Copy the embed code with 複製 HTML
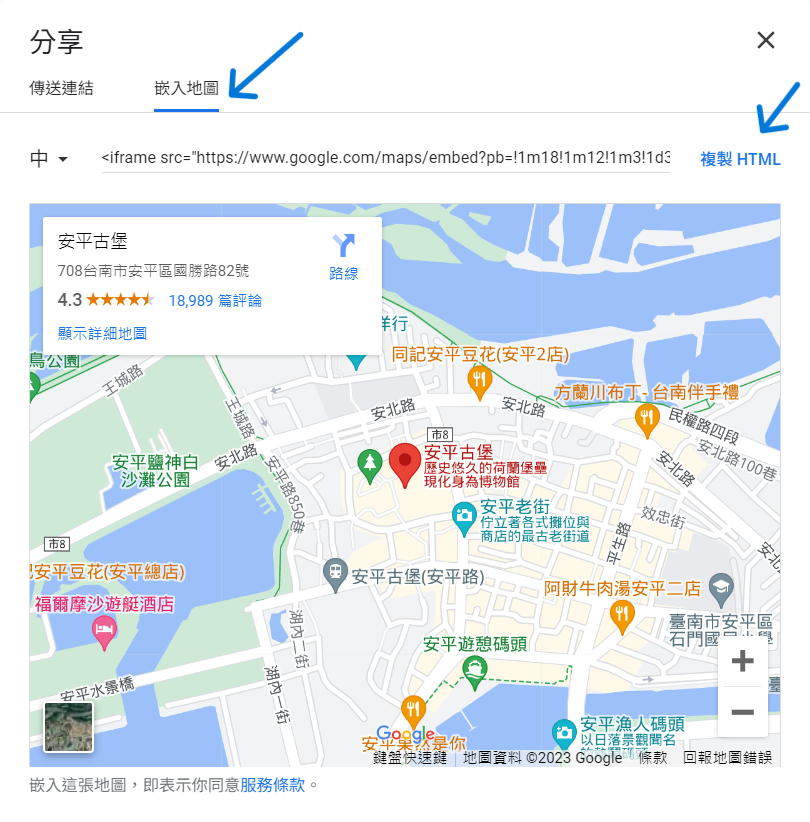810x822 pixels. pyautogui.click(x=740, y=159)
